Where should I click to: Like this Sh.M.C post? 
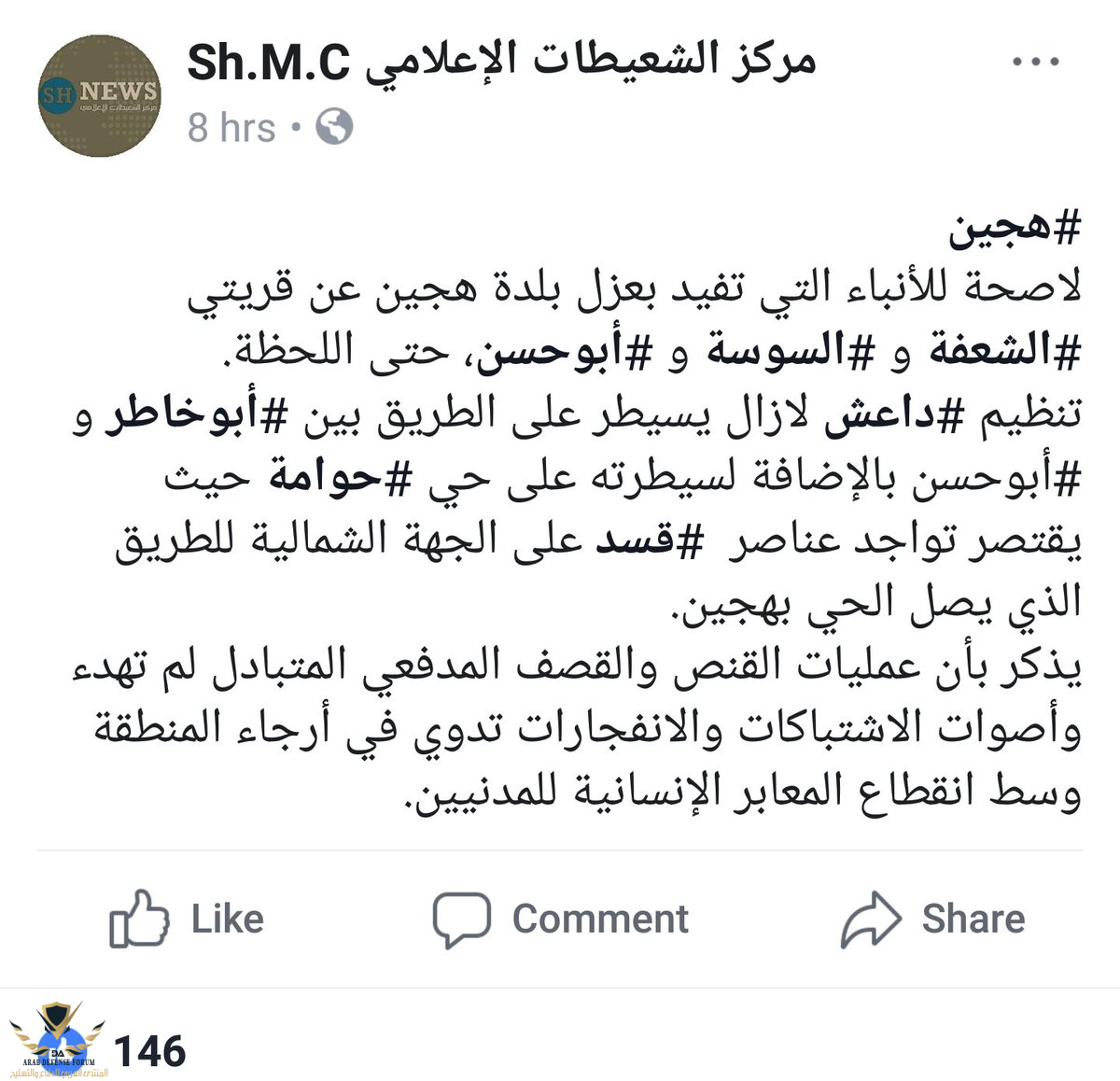[187, 919]
